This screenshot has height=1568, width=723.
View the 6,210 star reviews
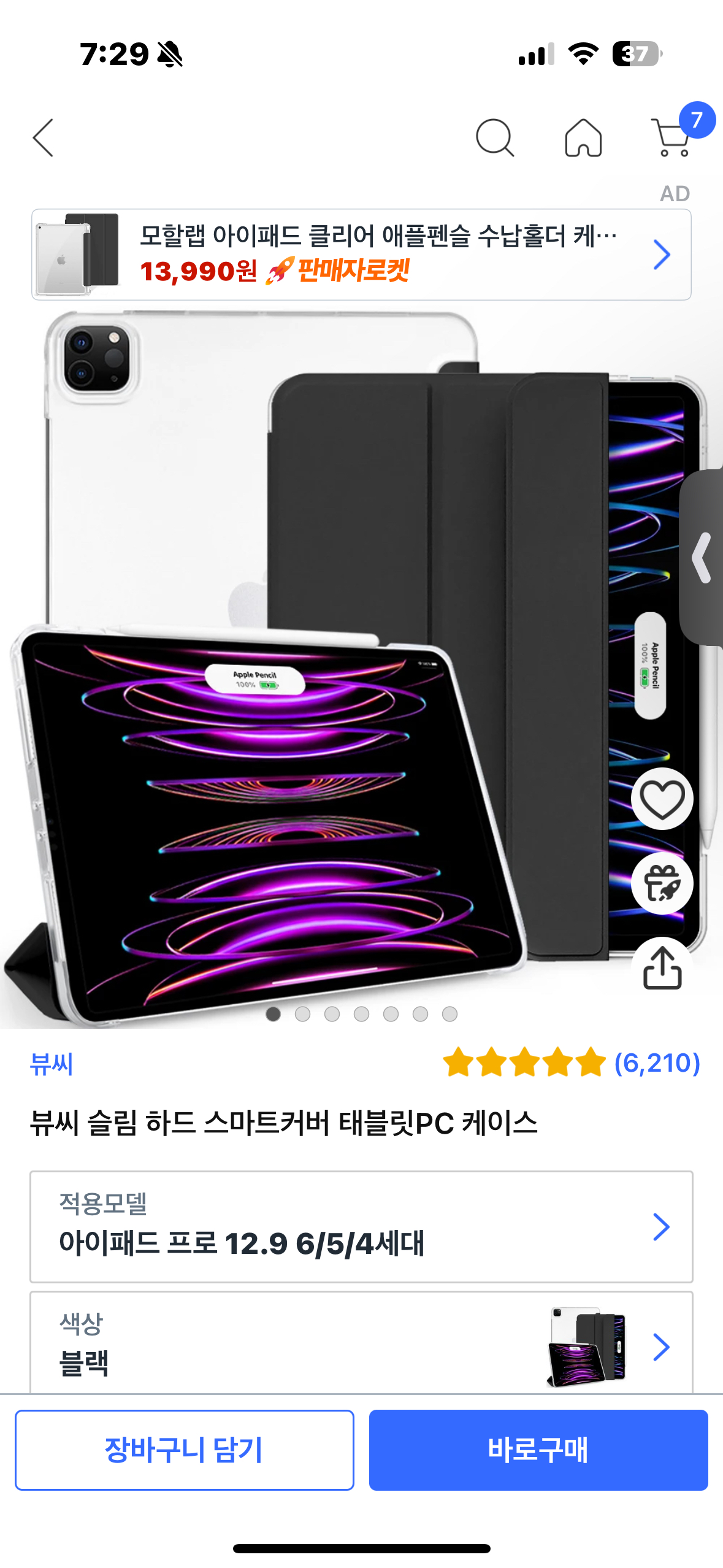click(570, 1063)
